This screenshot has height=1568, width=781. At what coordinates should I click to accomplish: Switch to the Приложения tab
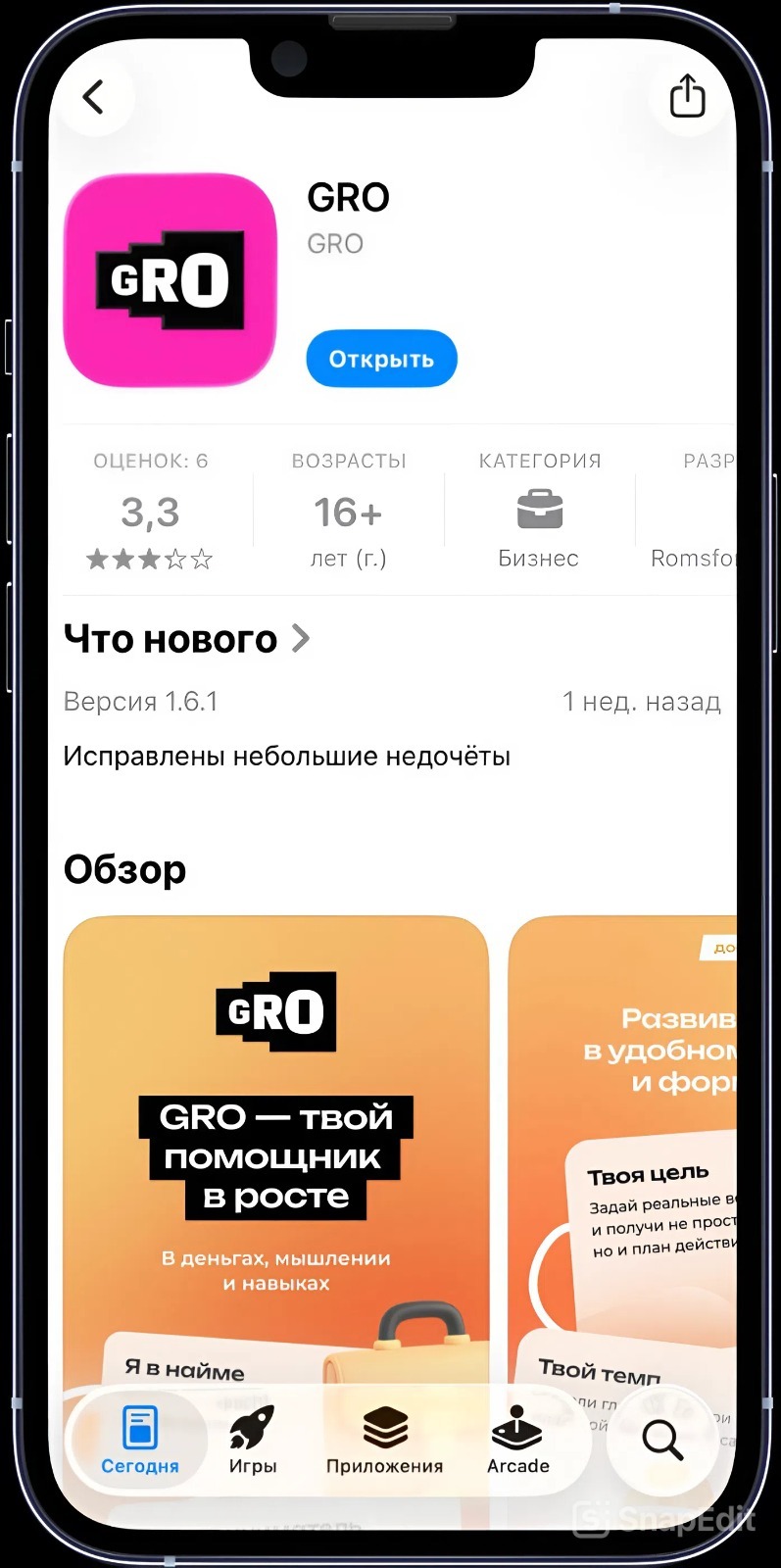point(384,1440)
